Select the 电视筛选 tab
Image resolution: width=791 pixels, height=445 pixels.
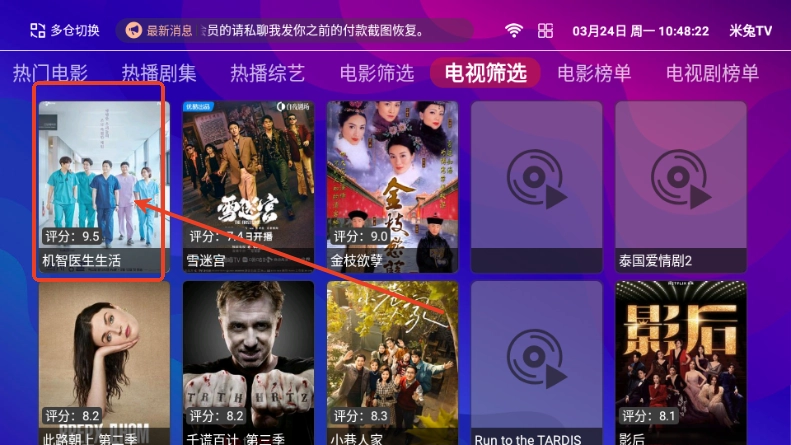[485, 73]
